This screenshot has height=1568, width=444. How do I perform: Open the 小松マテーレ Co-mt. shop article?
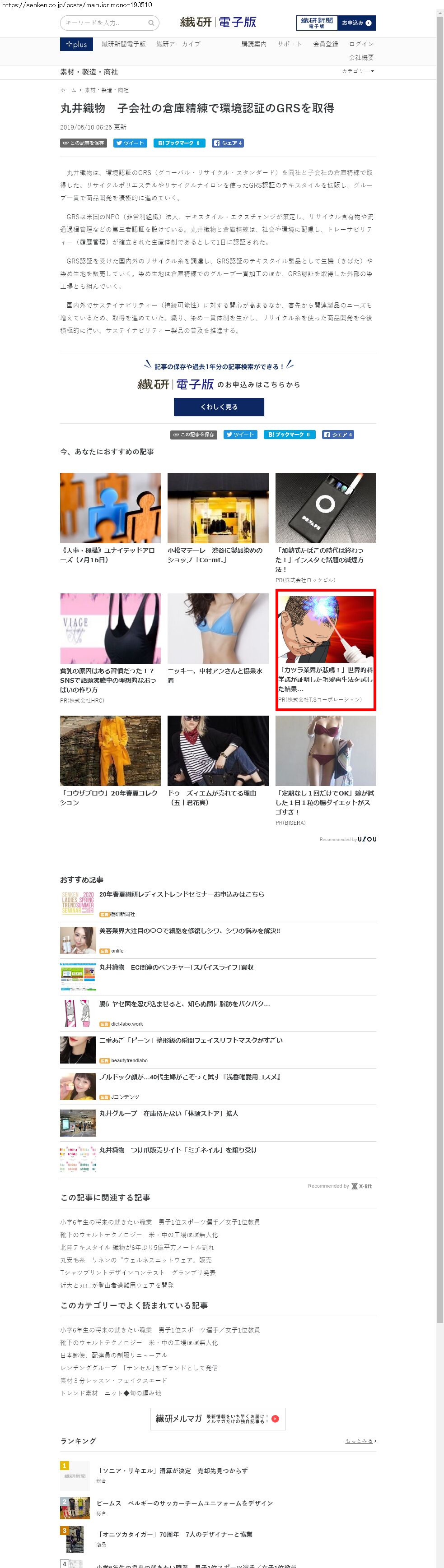coord(217,518)
